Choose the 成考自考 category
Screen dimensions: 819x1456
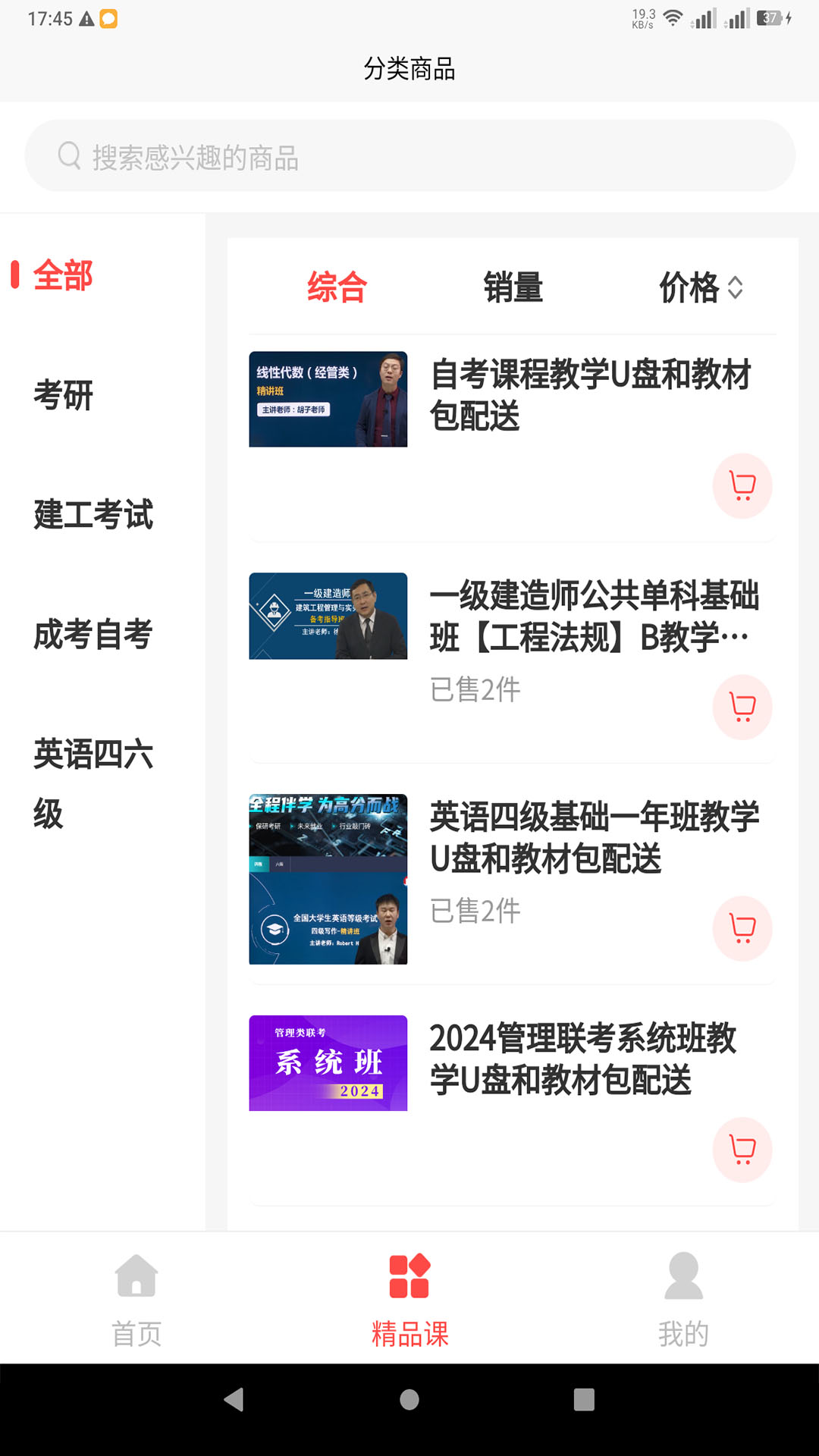(93, 634)
